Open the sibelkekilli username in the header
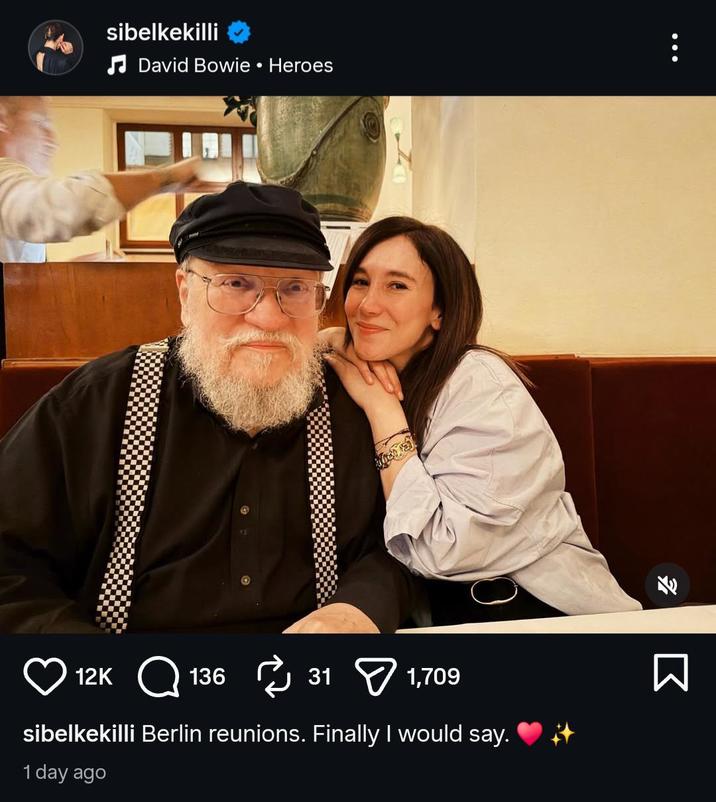 pyautogui.click(x=162, y=32)
